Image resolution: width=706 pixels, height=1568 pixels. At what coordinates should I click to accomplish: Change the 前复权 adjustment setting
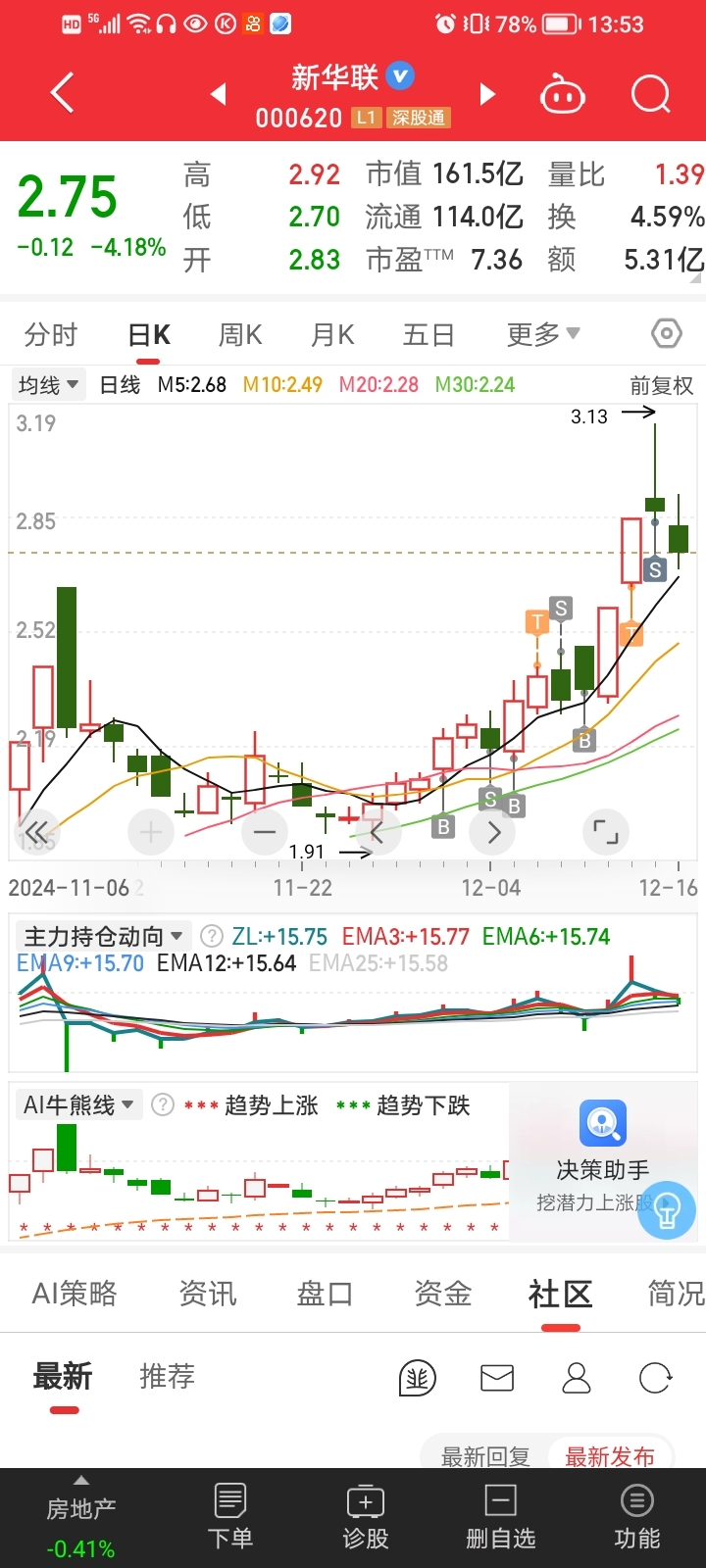661,385
